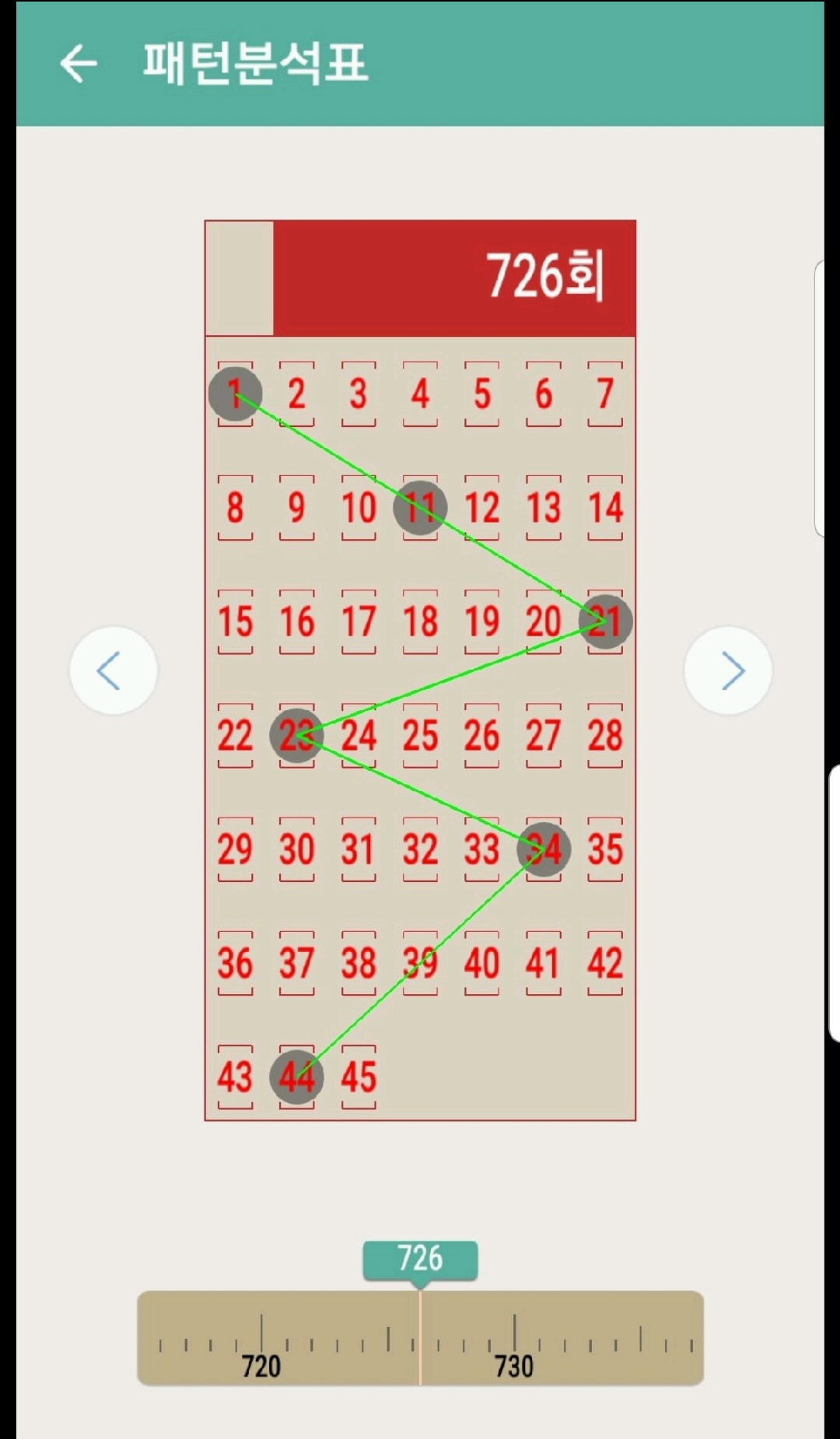The width and height of the screenshot is (840, 1439).
Task: Show the previous draw with the left arrow
Action: (x=114, y=670)
